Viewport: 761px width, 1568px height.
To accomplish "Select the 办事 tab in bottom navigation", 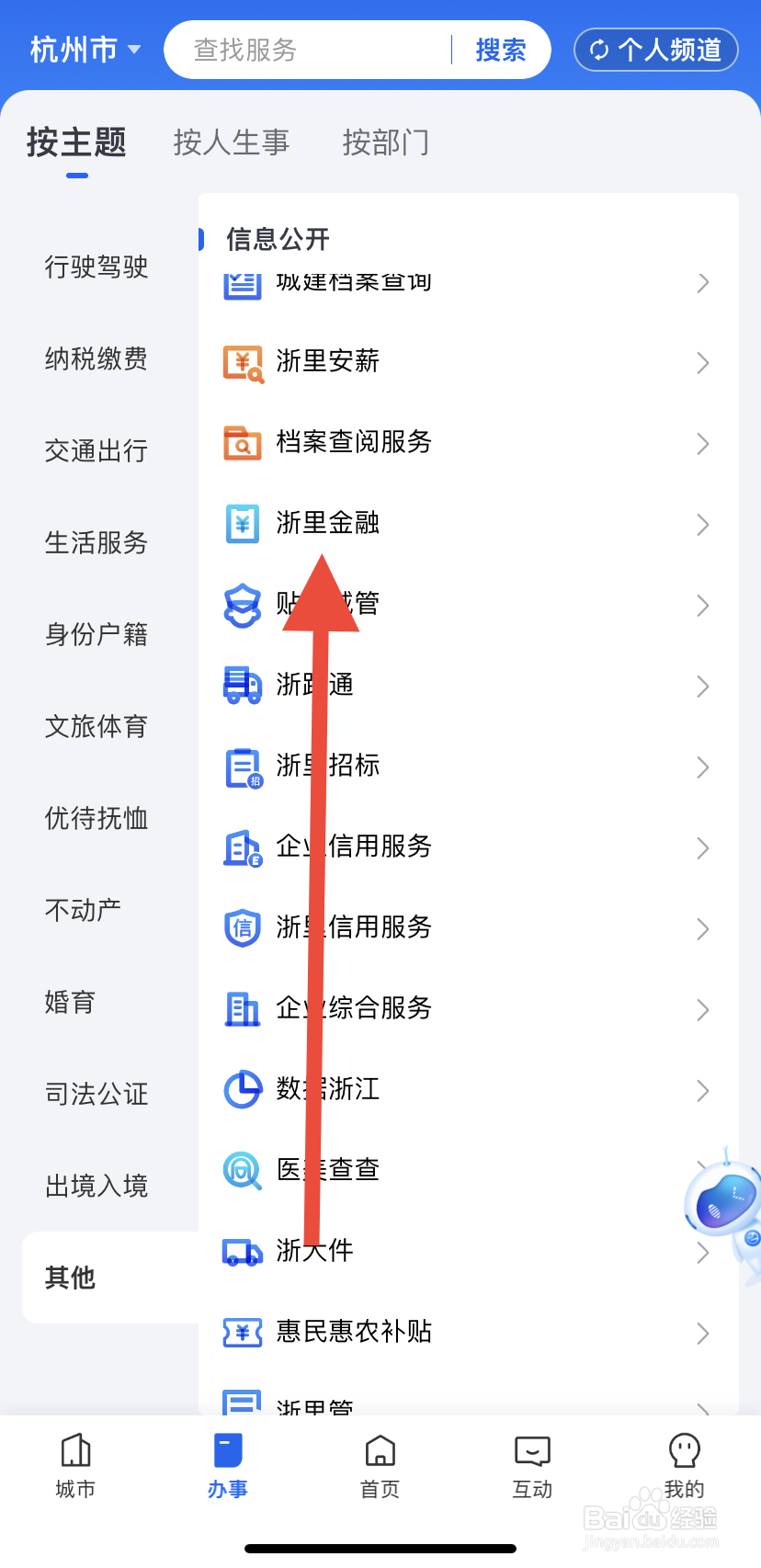I will (227, 1466).
